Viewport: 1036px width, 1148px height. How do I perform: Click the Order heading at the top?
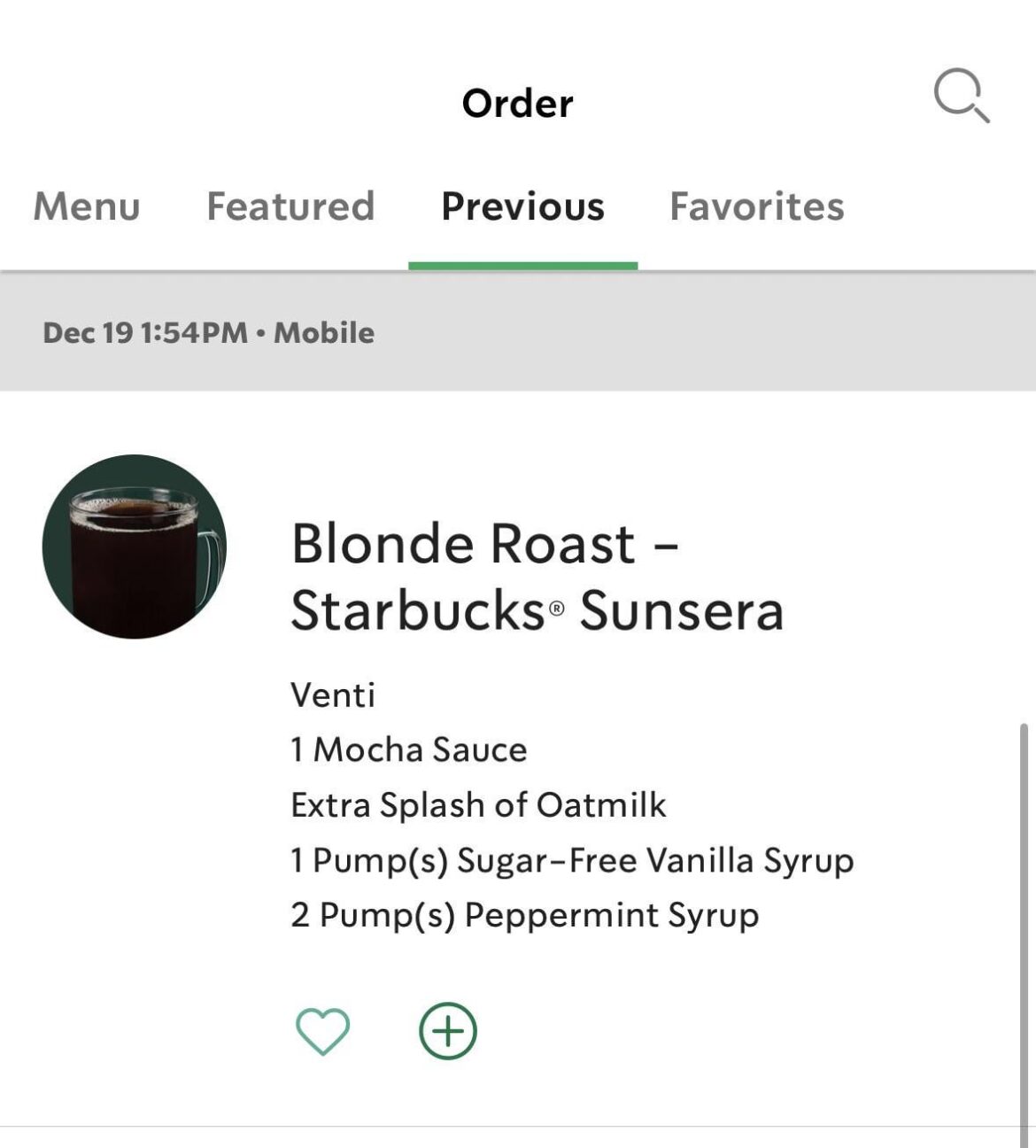517,101
